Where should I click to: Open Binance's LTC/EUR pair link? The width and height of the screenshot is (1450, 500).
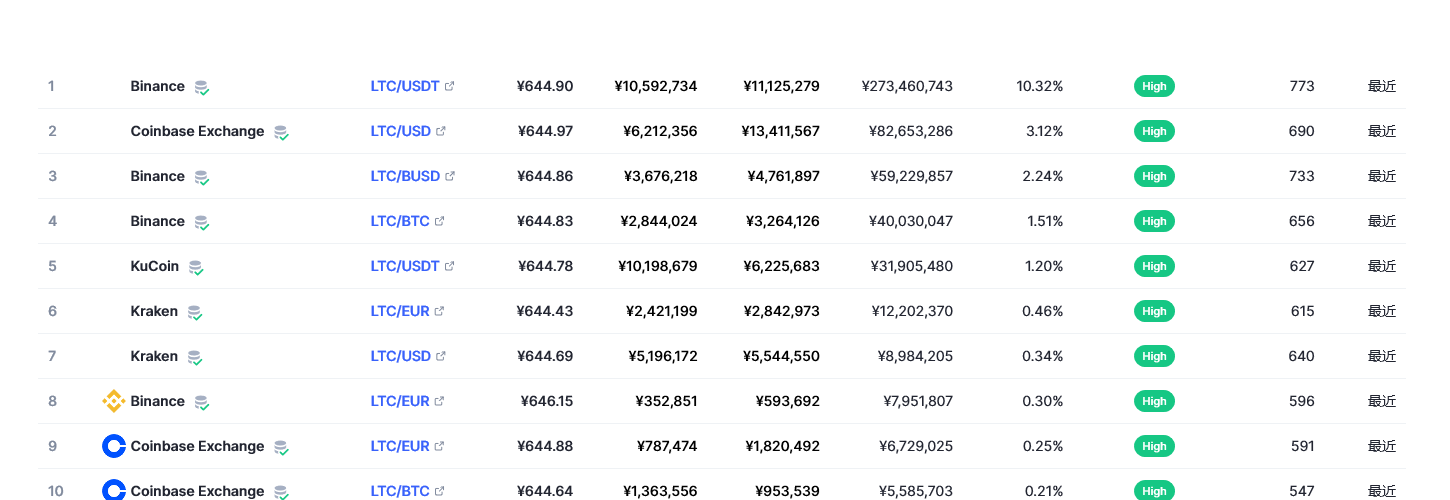tap(400, 401)
